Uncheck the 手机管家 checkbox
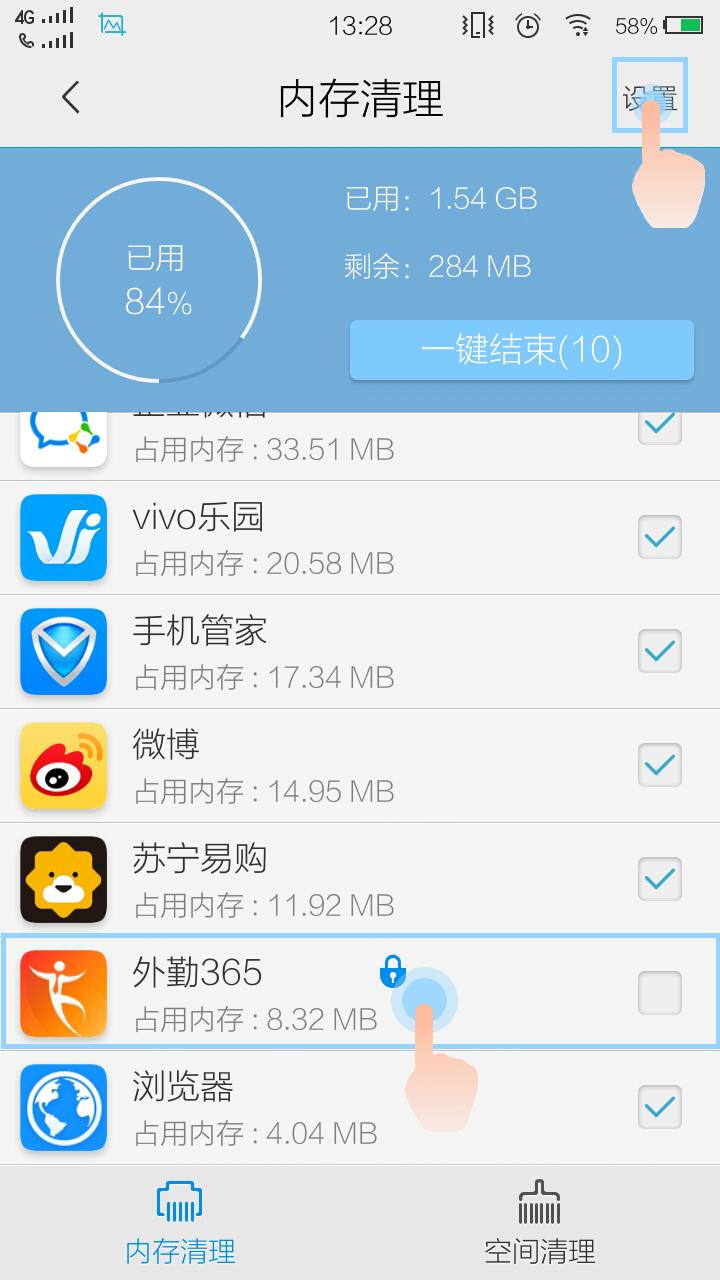 pyautogui.click(x=659, y=652)
